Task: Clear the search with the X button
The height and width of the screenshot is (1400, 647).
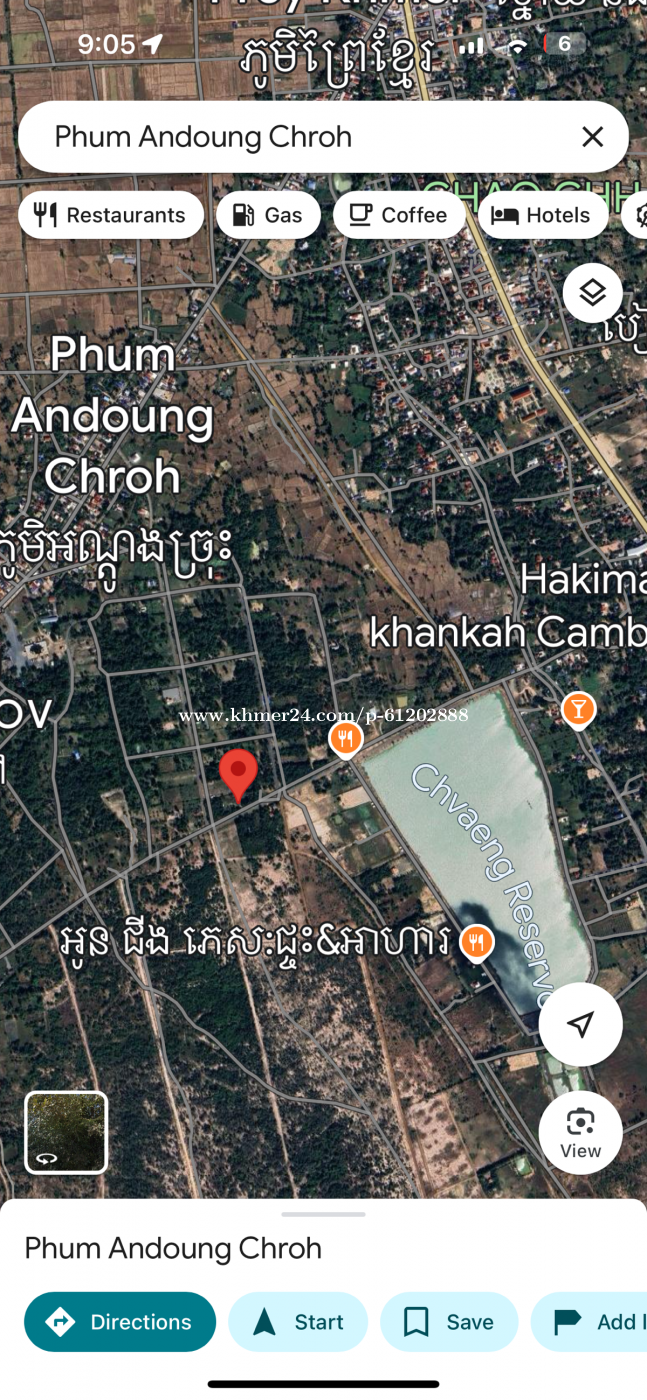Action: [592, 137]
